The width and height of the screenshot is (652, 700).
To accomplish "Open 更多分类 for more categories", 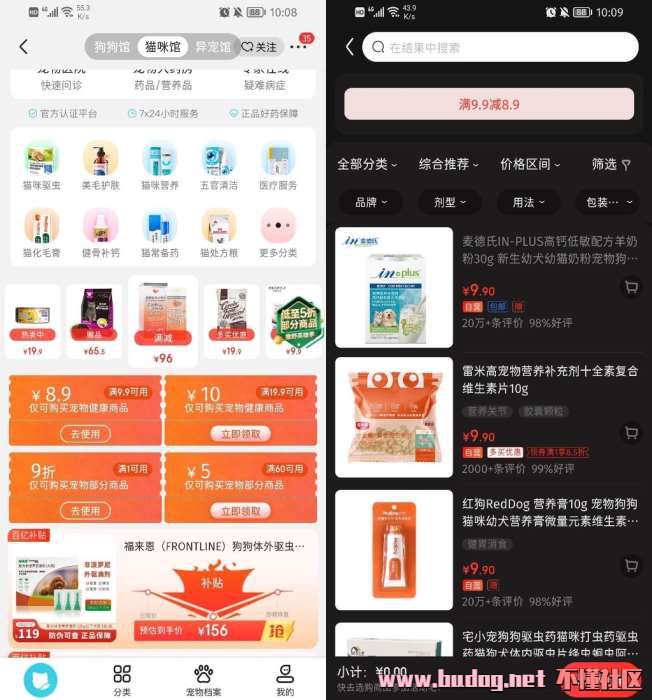I will pyautogui.click(x=278, y=234).
